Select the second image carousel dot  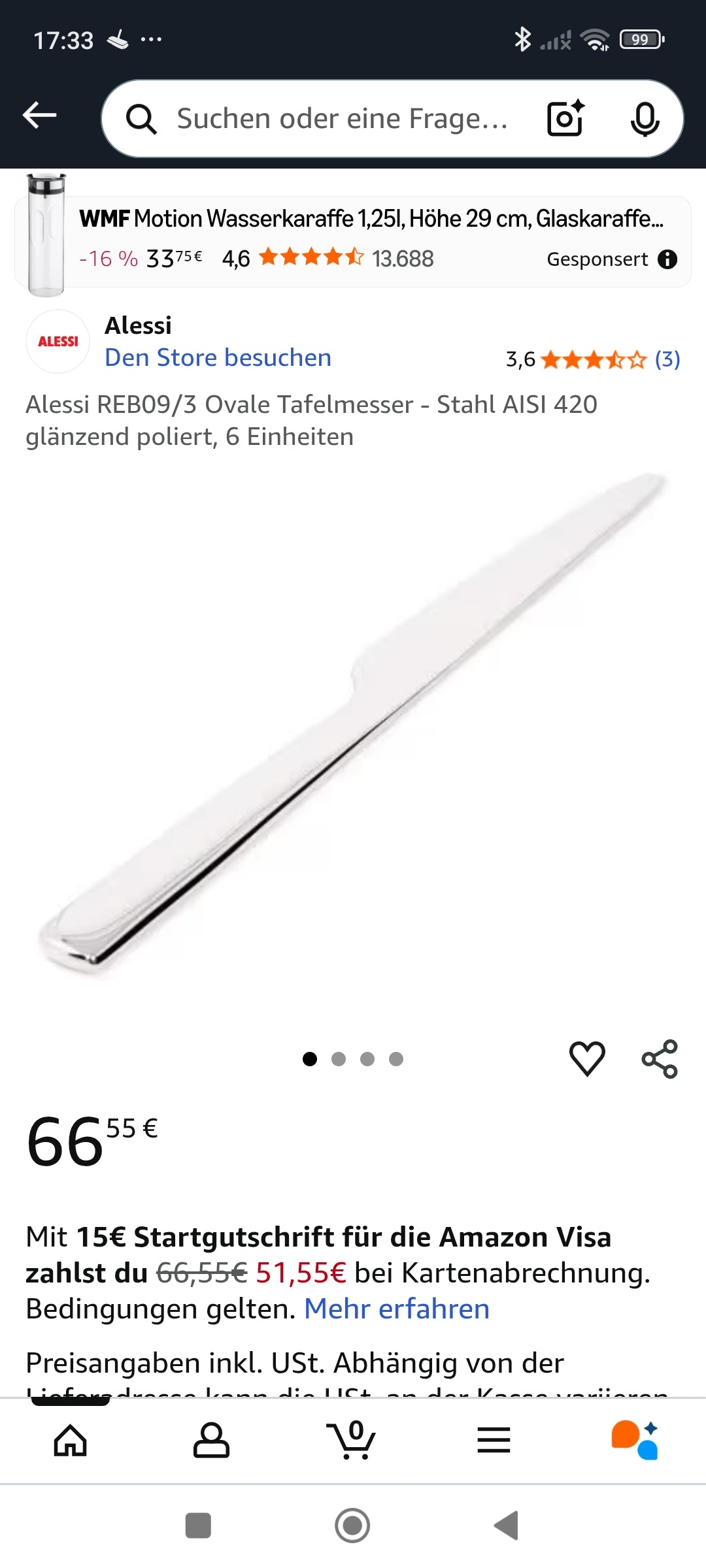coord(339,1059)
